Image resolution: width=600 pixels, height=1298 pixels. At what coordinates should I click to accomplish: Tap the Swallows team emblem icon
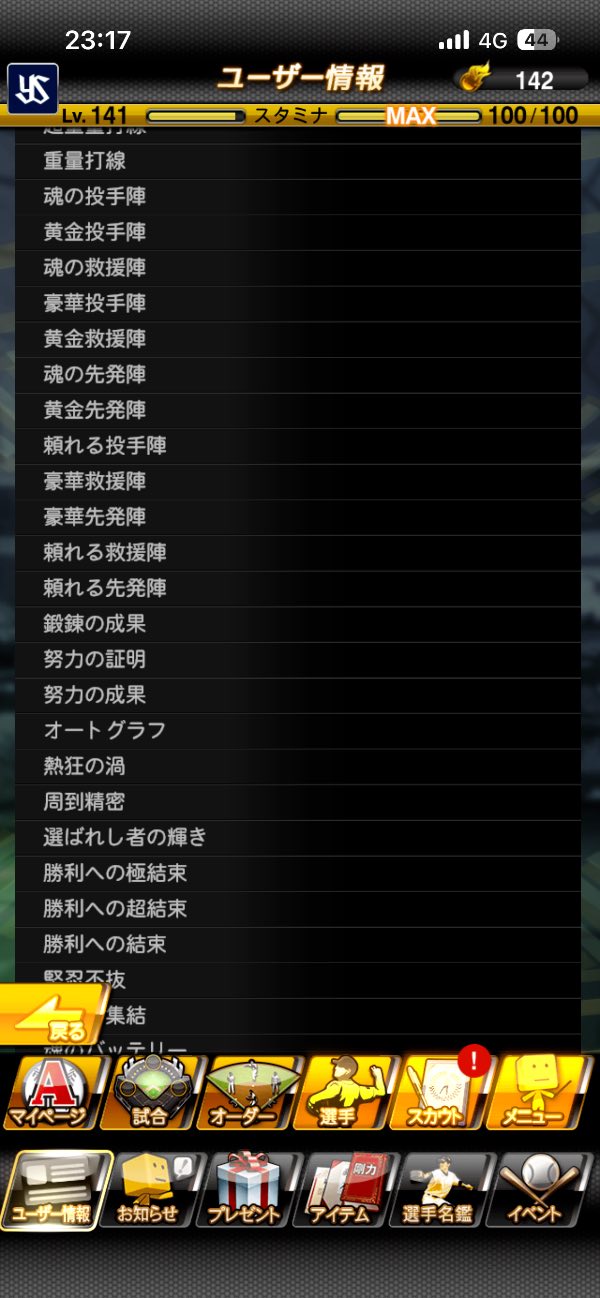(33, 88)
